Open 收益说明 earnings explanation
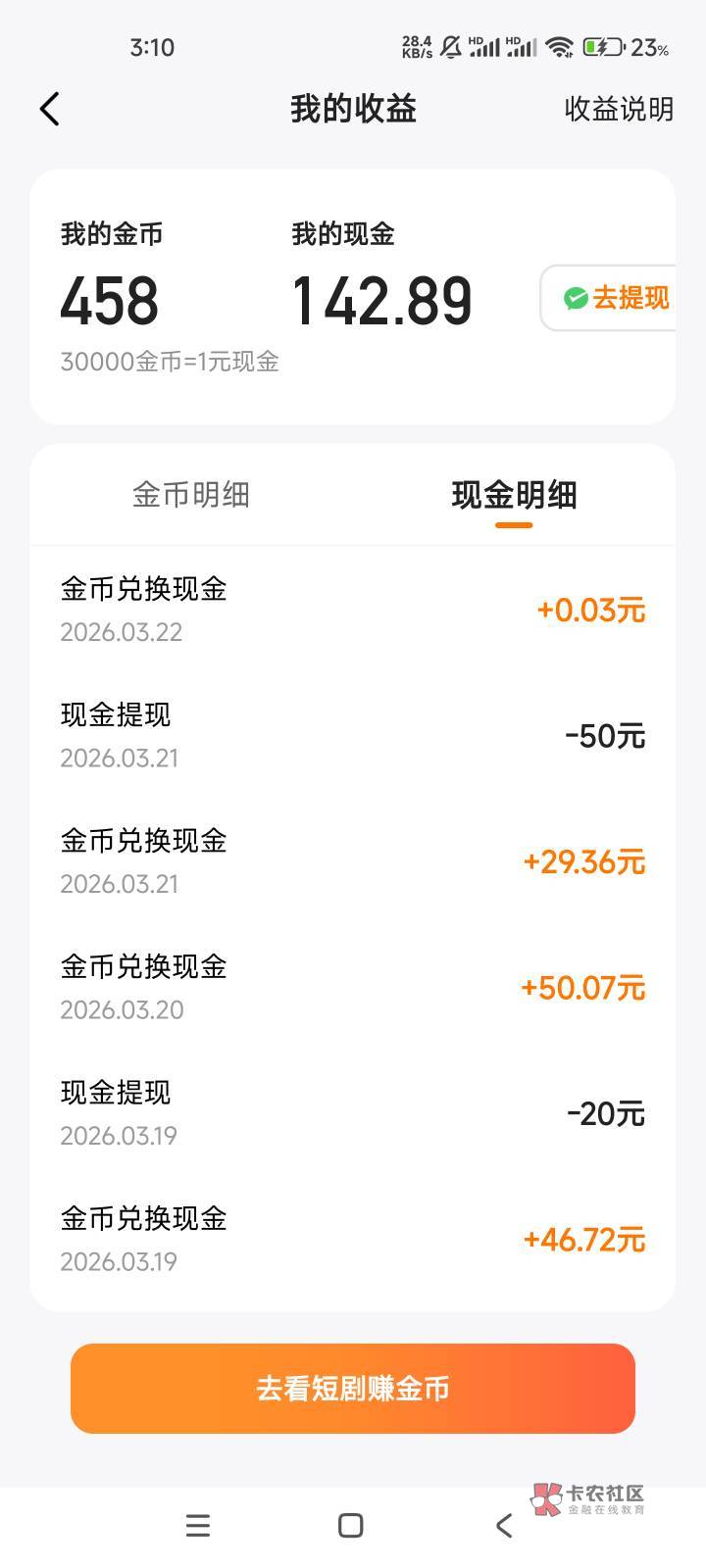The width and height of the screenshot is (706, 1568). coord(619,109)
